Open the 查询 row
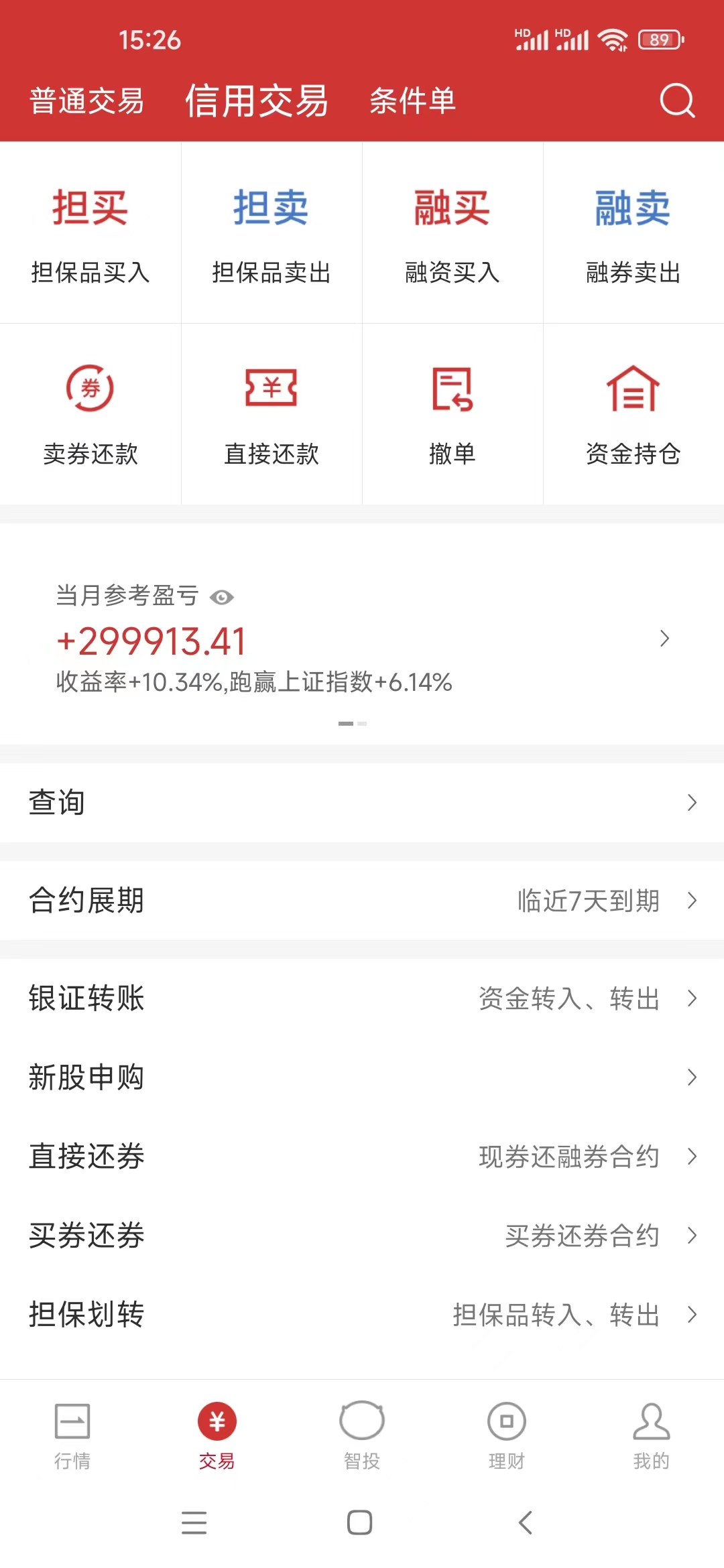The width and height of the screenshot is (724, 1568). [x=362, y=802]
